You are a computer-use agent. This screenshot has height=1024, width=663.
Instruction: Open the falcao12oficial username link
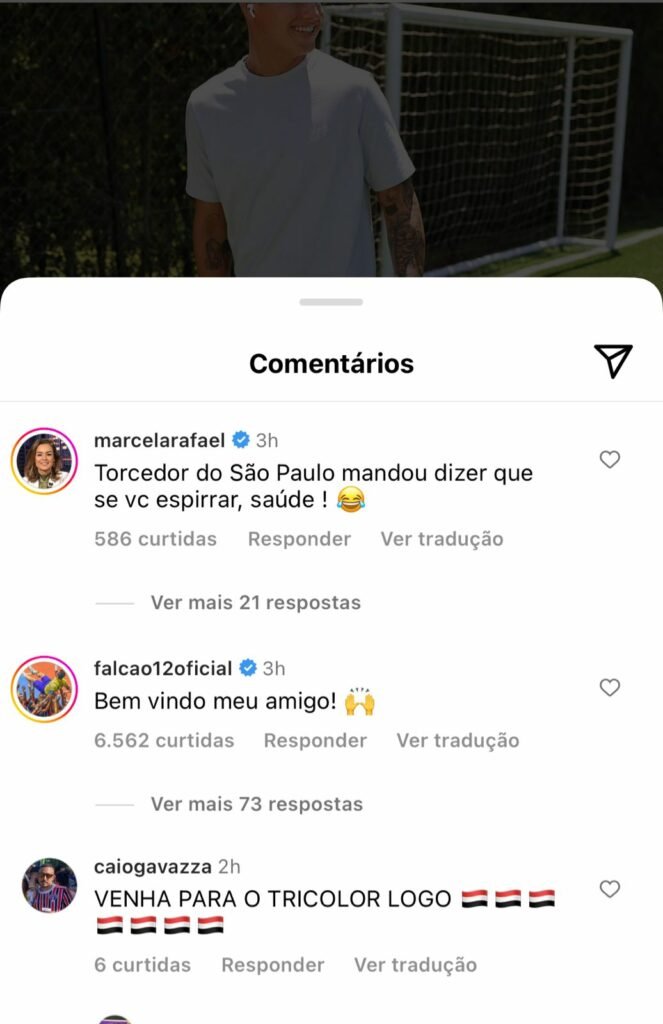162,668
